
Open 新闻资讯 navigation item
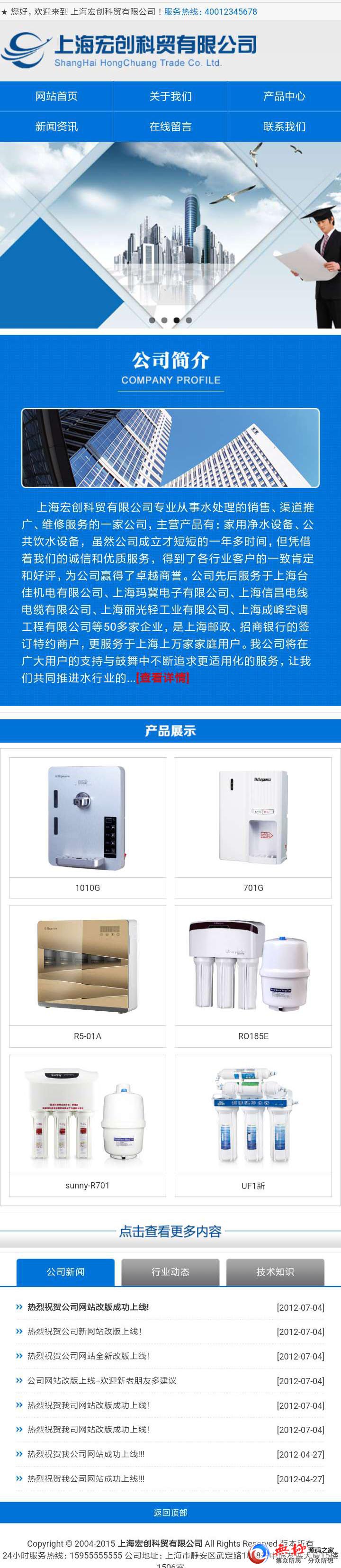56,127
